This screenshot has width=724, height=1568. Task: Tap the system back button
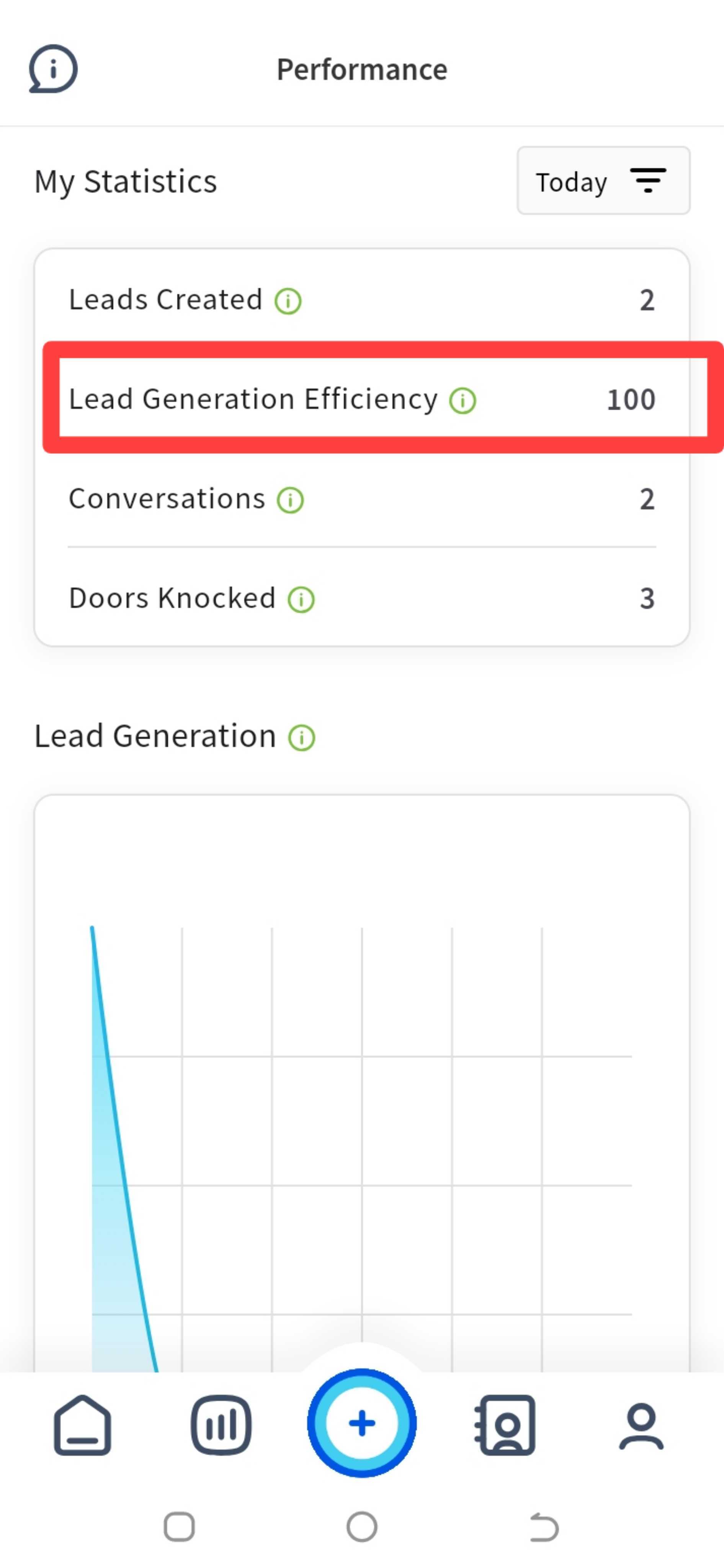(x=543, y=1527)
